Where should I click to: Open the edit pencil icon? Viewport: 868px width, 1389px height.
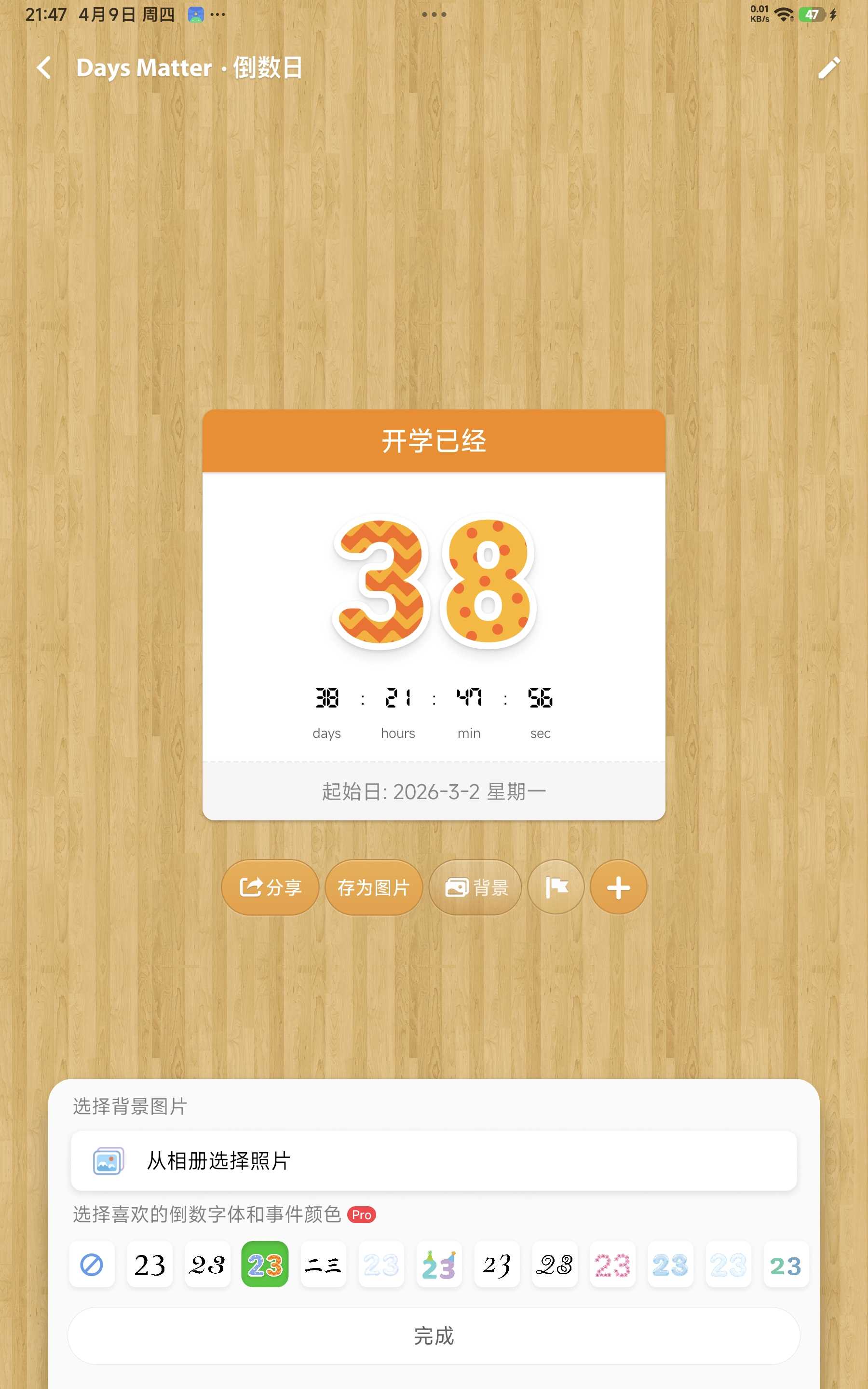coord(828,68)
